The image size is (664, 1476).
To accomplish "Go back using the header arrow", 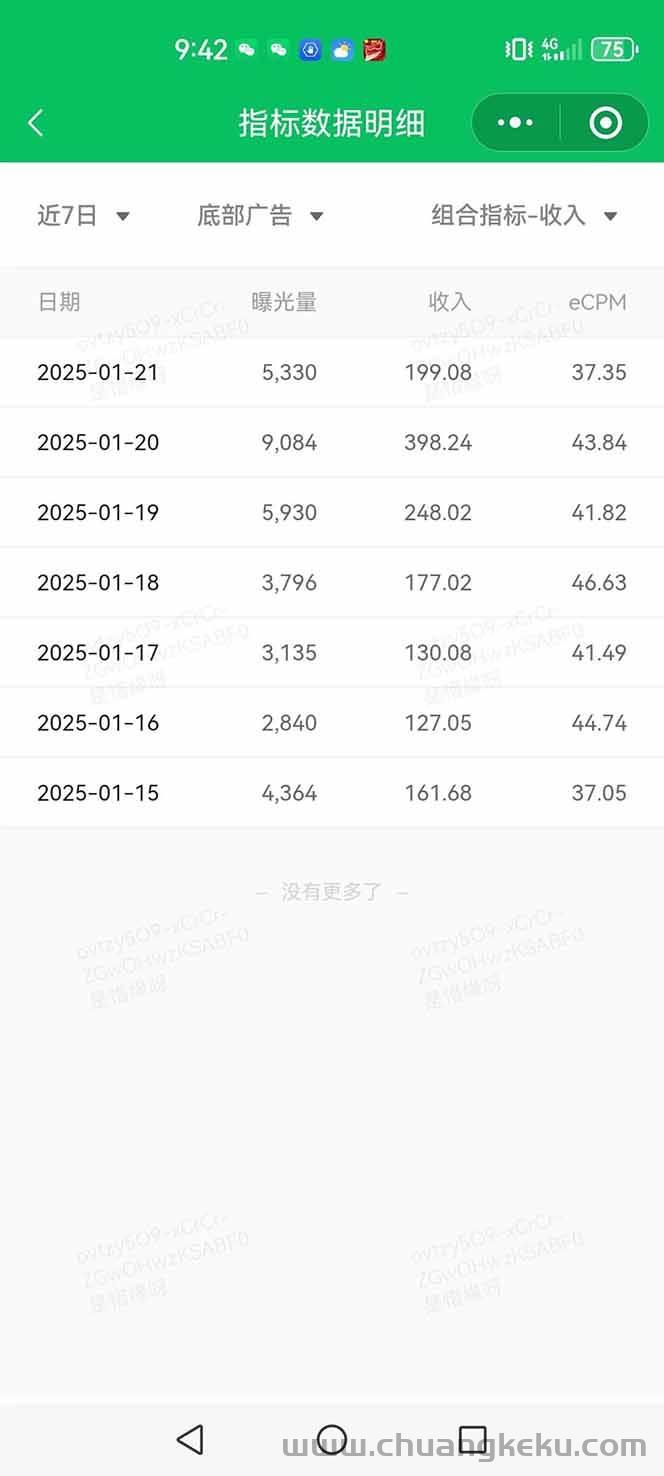I will tap(36, 123).
